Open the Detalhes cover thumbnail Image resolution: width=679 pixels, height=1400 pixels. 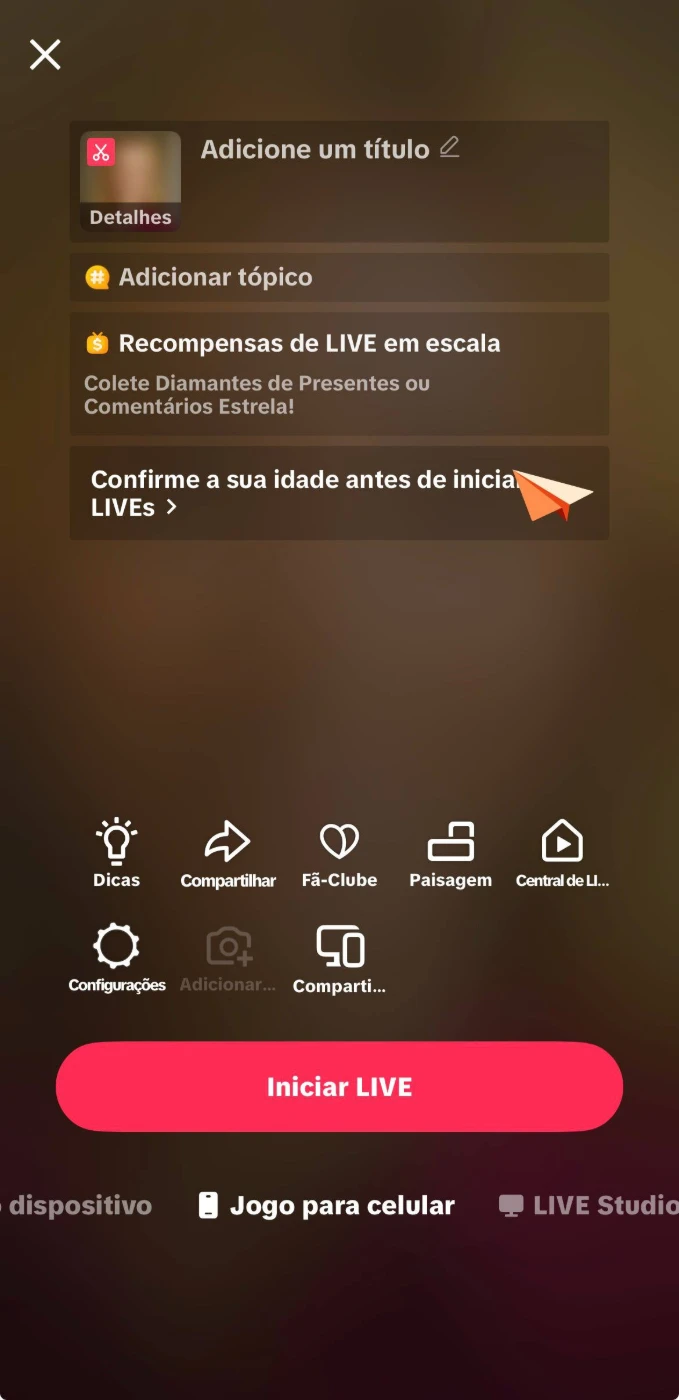[x=130, y=182]
